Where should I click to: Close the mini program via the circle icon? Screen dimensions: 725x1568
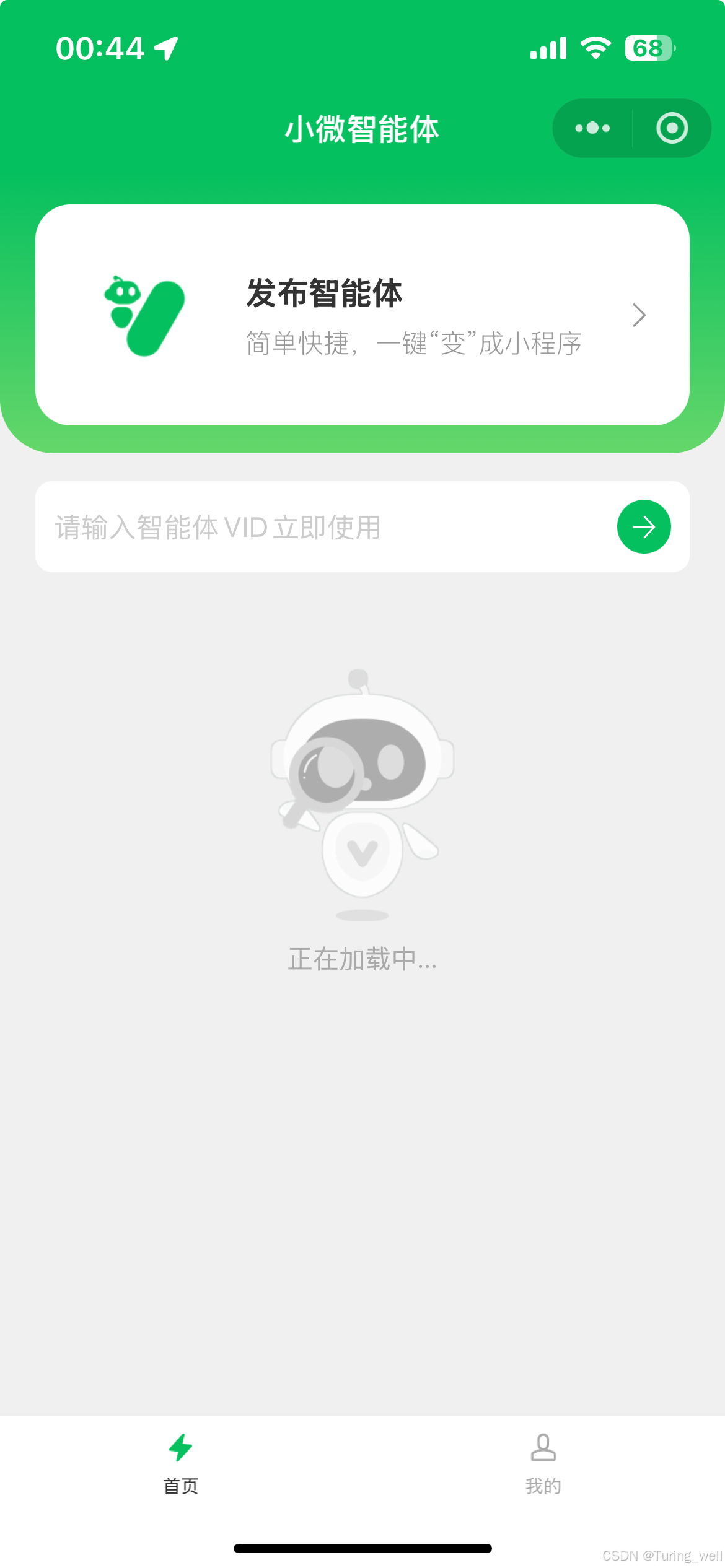tap(672, 128)
